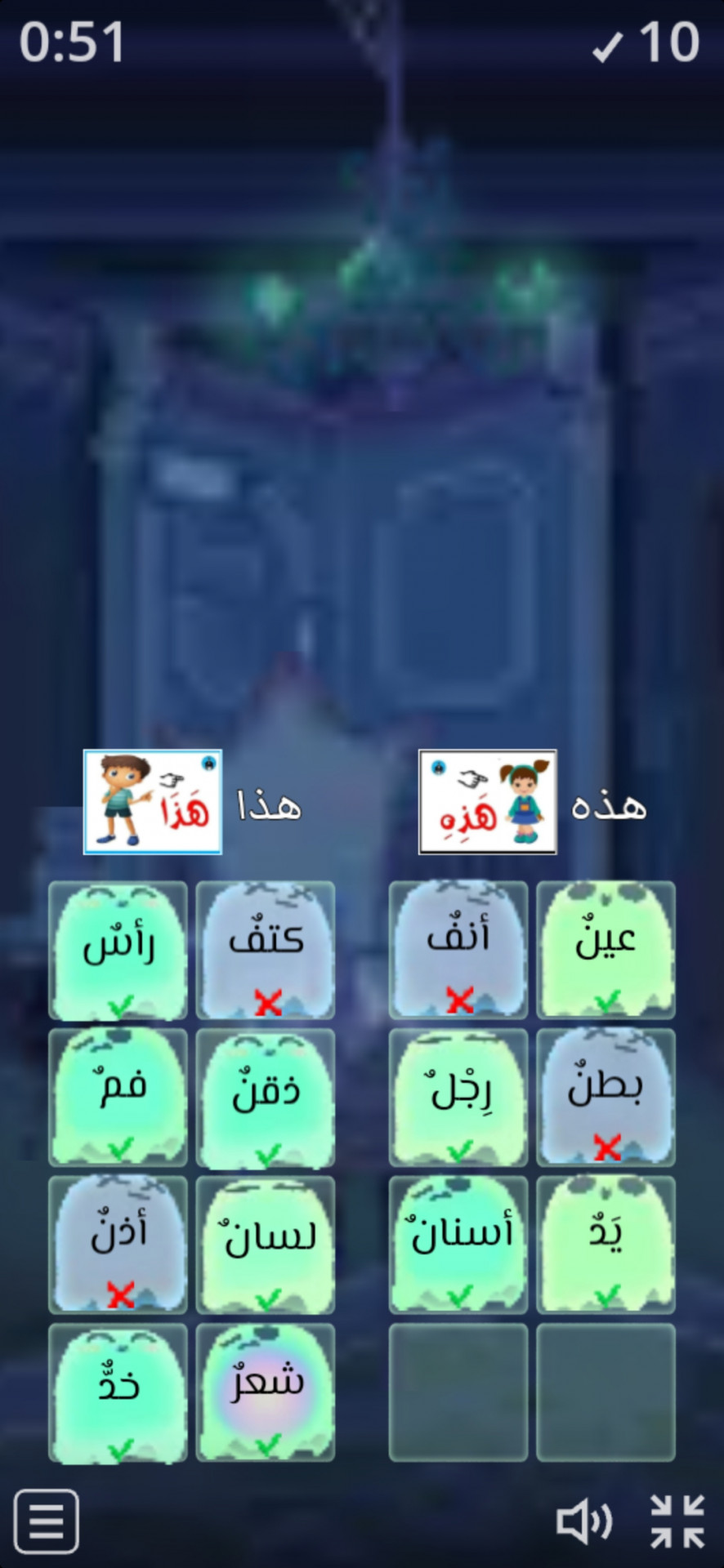
Task: Mute the game sound
Action: (x=583, y=1522)
